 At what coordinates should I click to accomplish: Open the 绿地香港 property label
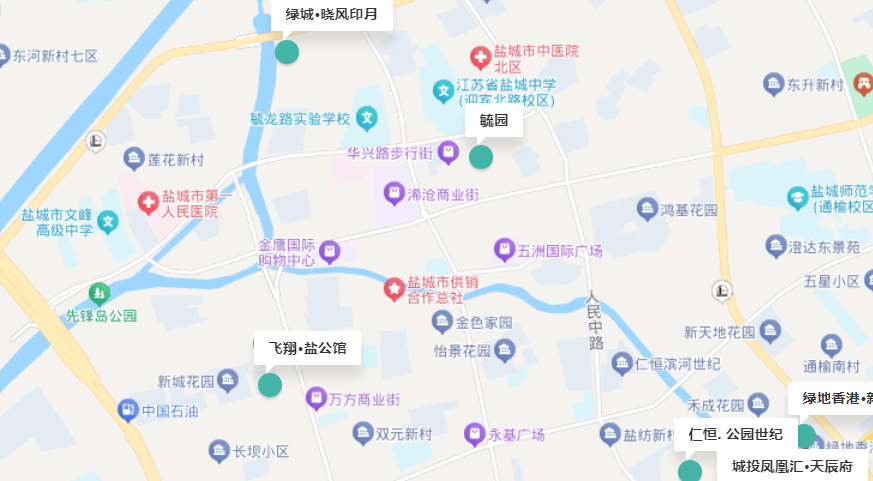point(835,398)
